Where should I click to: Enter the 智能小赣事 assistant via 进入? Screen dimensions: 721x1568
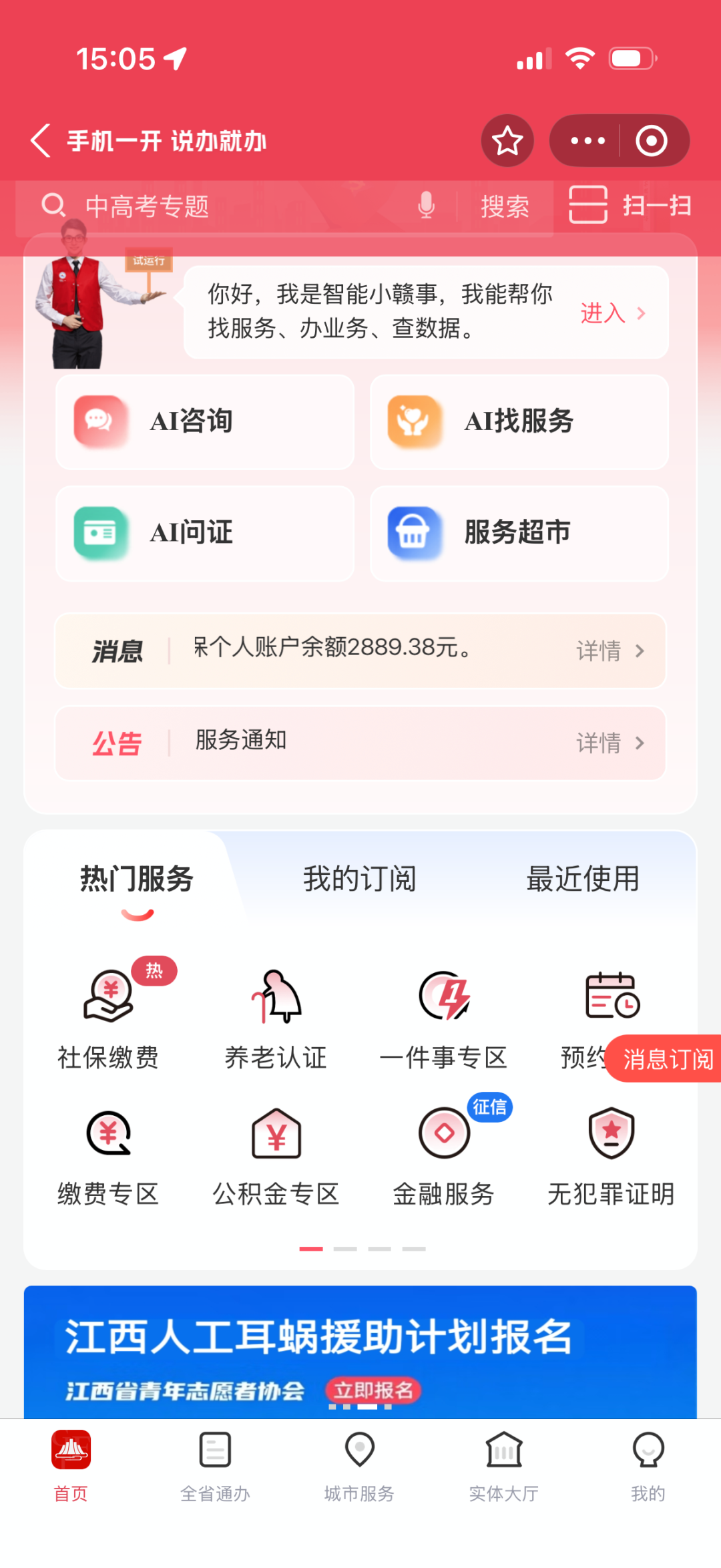[x=612, y=313]
